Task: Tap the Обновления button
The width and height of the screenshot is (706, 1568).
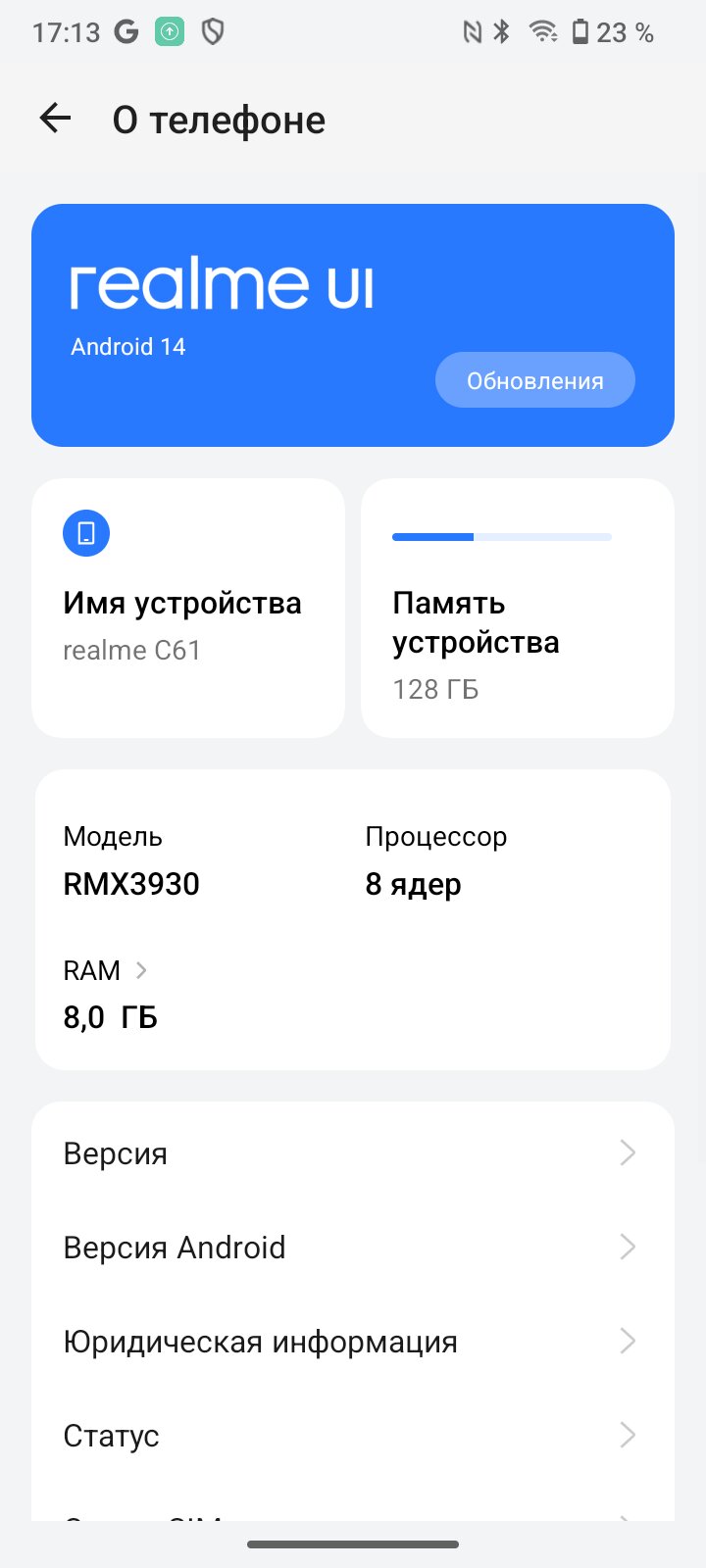Action: [535, 380]
